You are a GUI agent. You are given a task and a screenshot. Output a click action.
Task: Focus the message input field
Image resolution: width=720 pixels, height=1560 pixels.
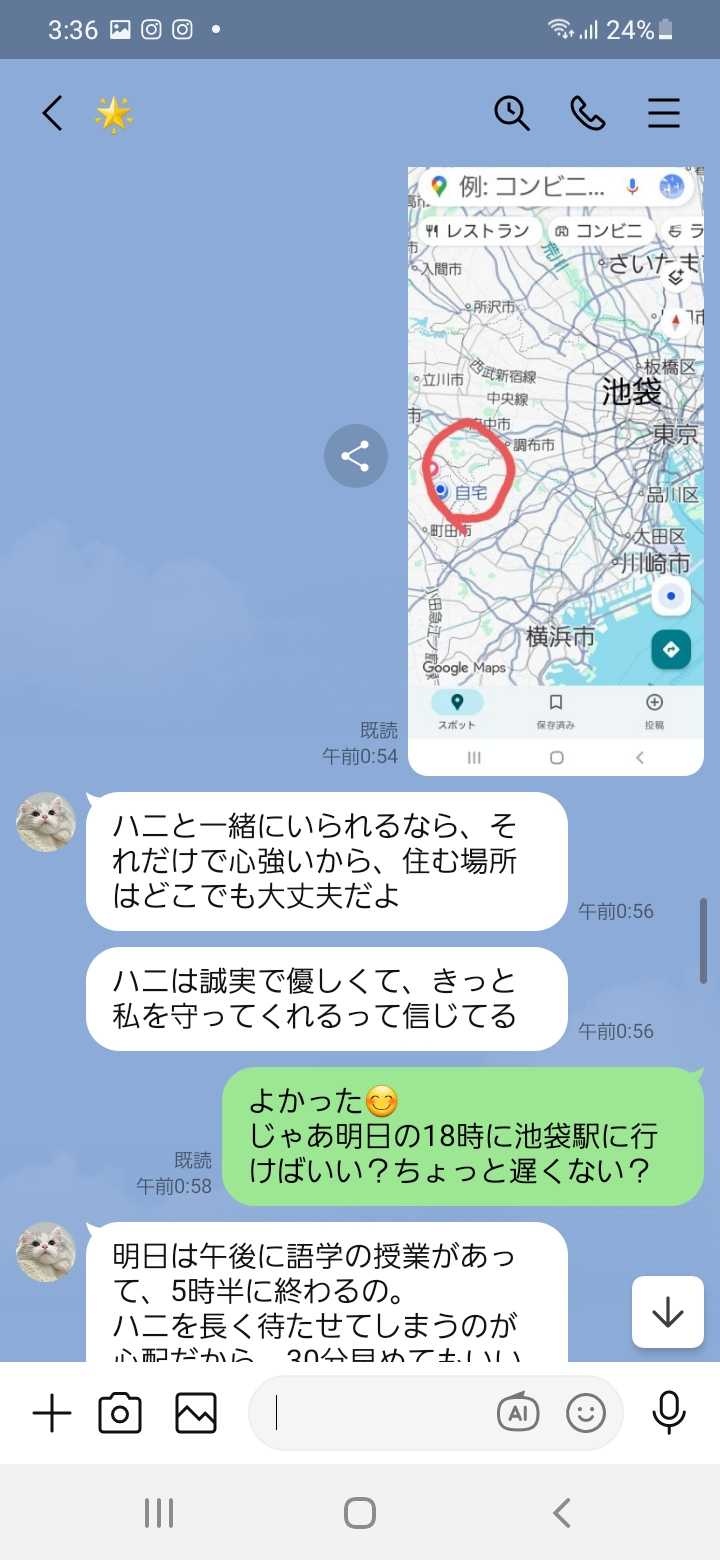[x=380, y=1413]
